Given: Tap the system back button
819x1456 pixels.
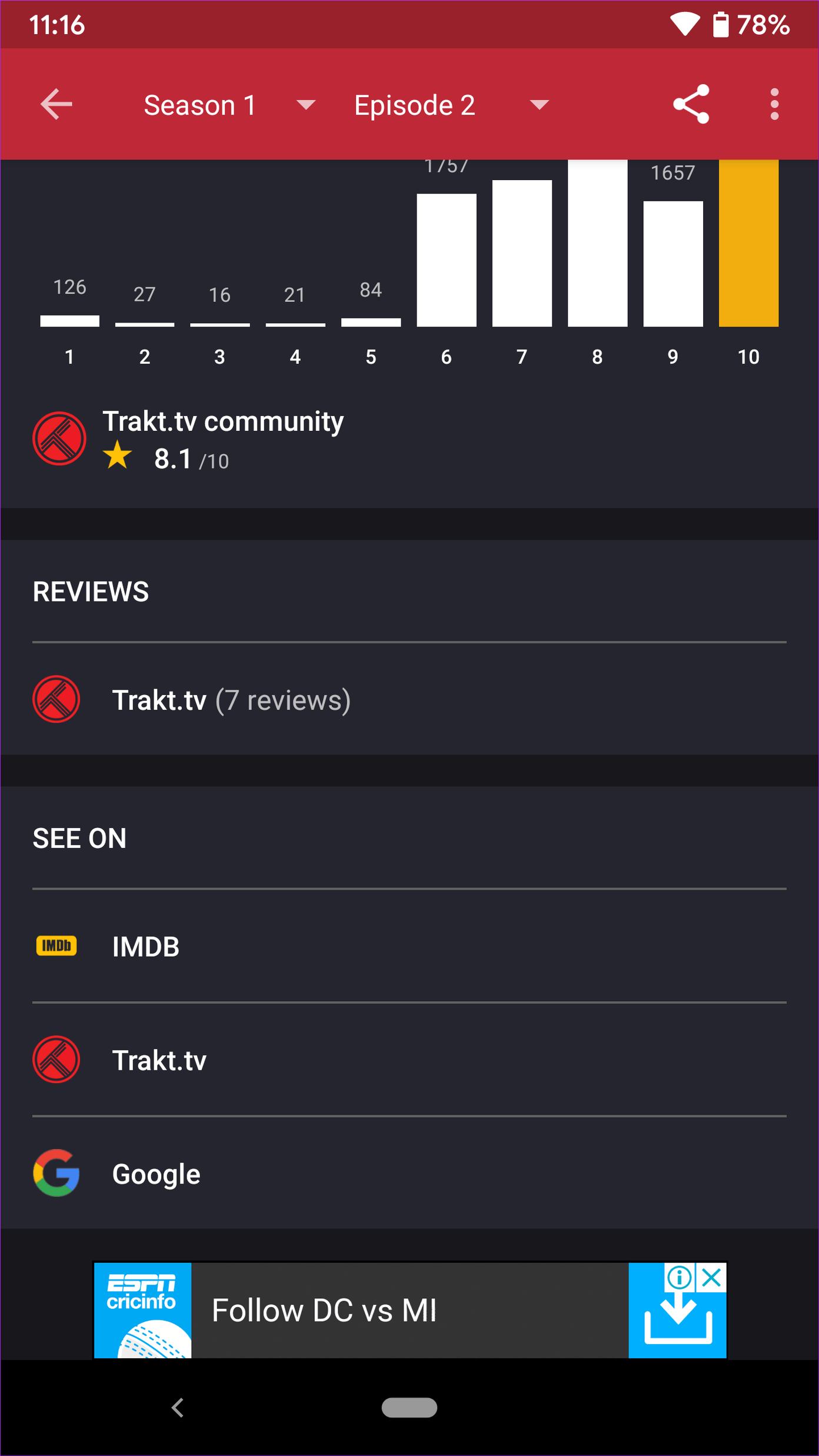Looking at the screenshot, I should [x=178, y=1408].
